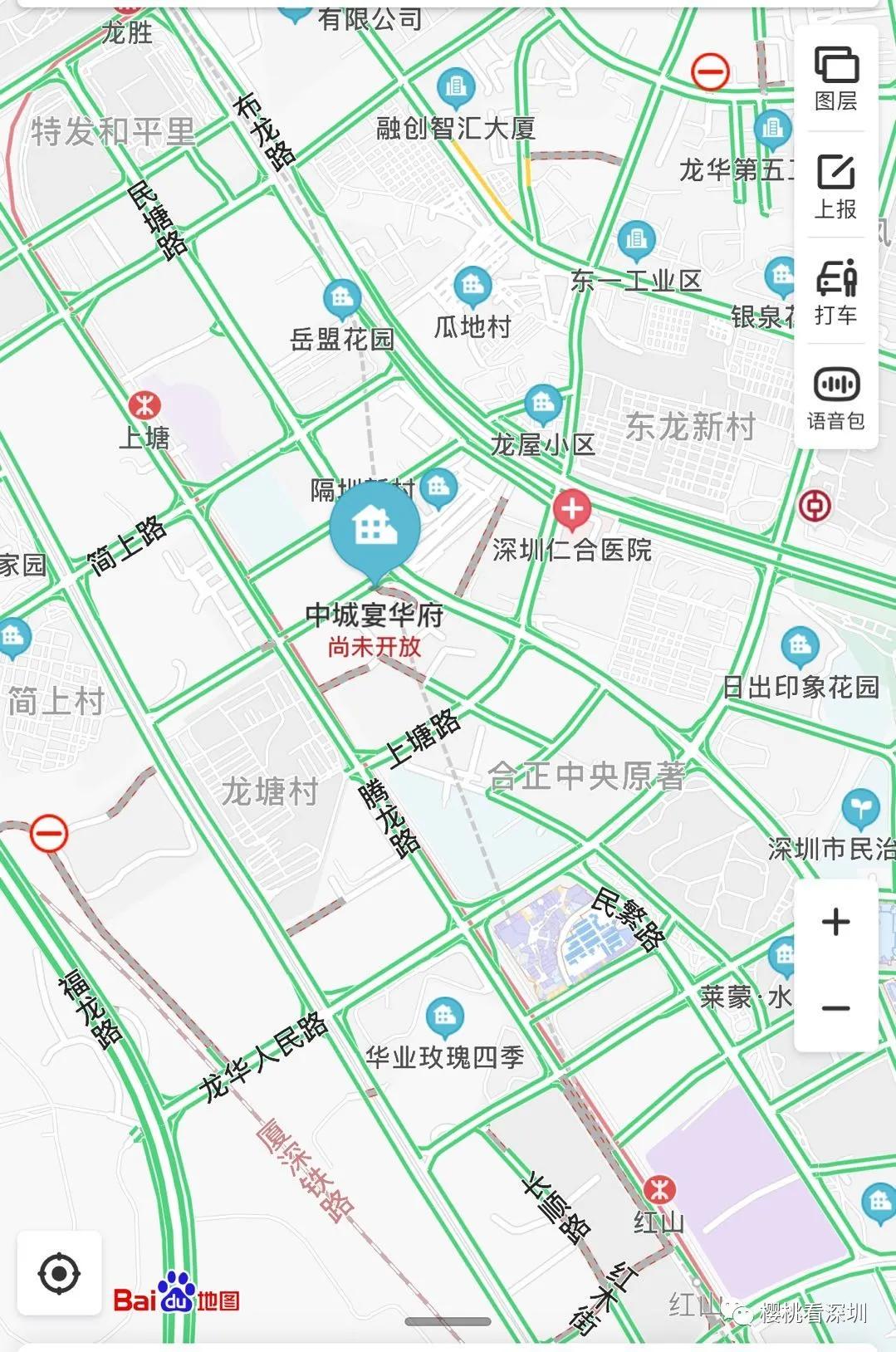Click the 上塘 metro station icon
Image resolution: width=896 pixels, height=1352 pixels.
pos(143,404)
